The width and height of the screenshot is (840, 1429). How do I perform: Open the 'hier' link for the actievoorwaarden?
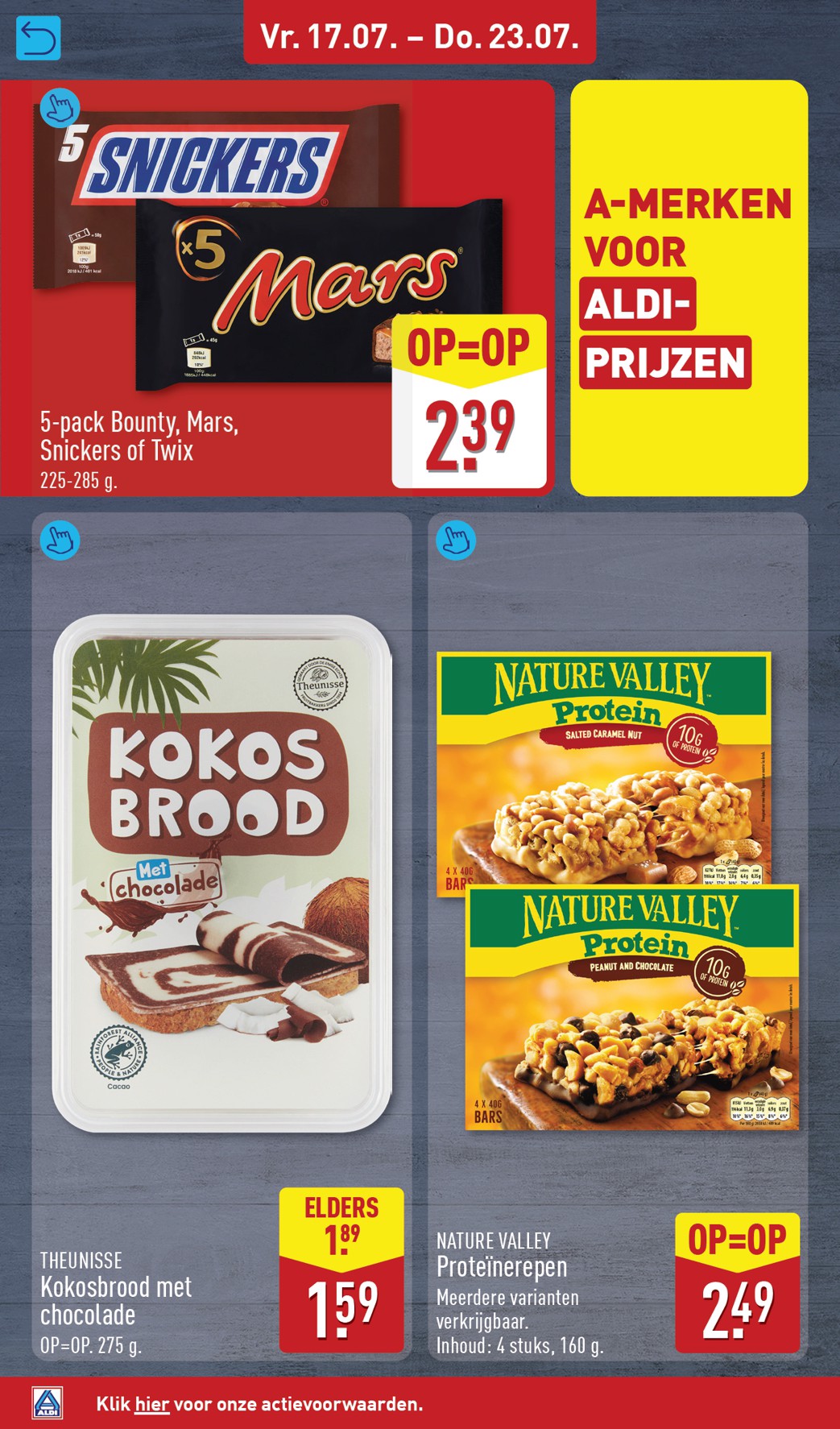coord(151,1404)
